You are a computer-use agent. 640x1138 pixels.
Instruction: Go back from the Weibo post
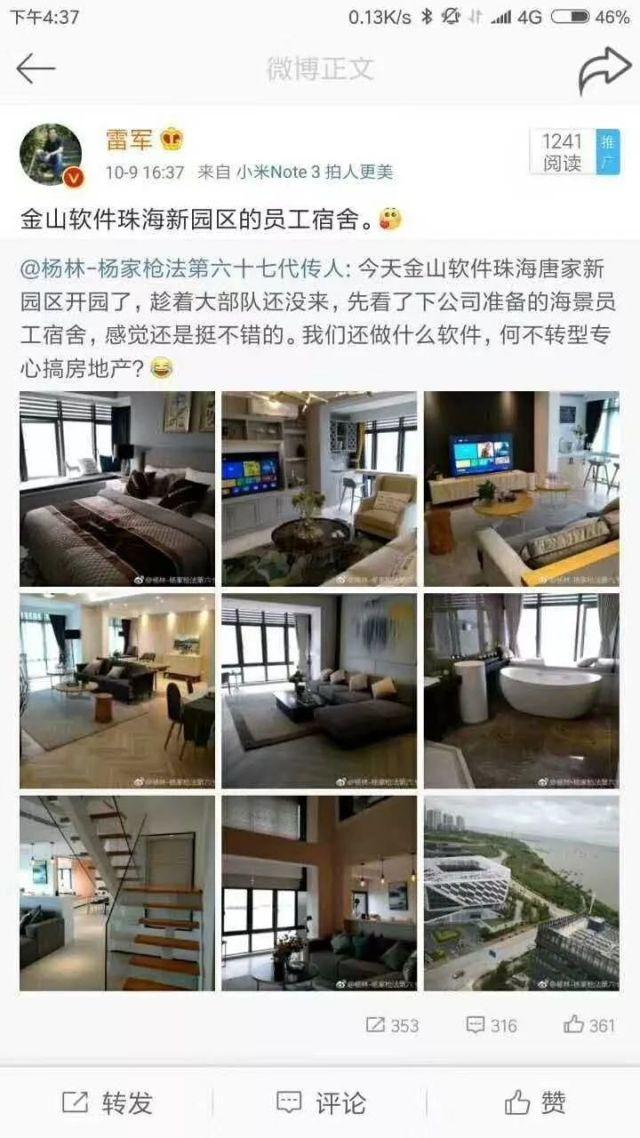(36, 68)
